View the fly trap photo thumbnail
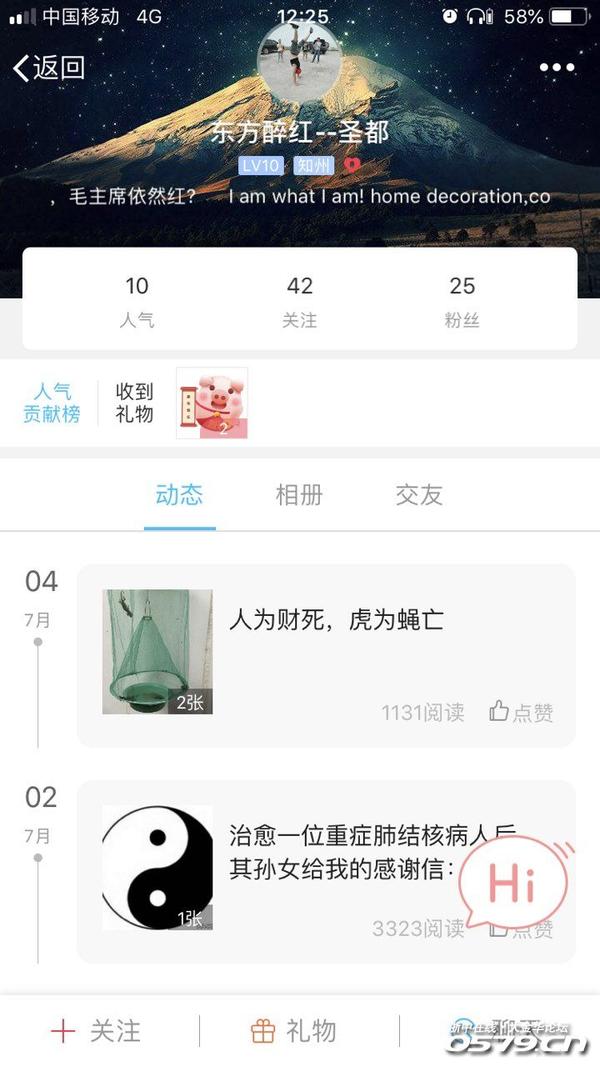 point(157,652)
